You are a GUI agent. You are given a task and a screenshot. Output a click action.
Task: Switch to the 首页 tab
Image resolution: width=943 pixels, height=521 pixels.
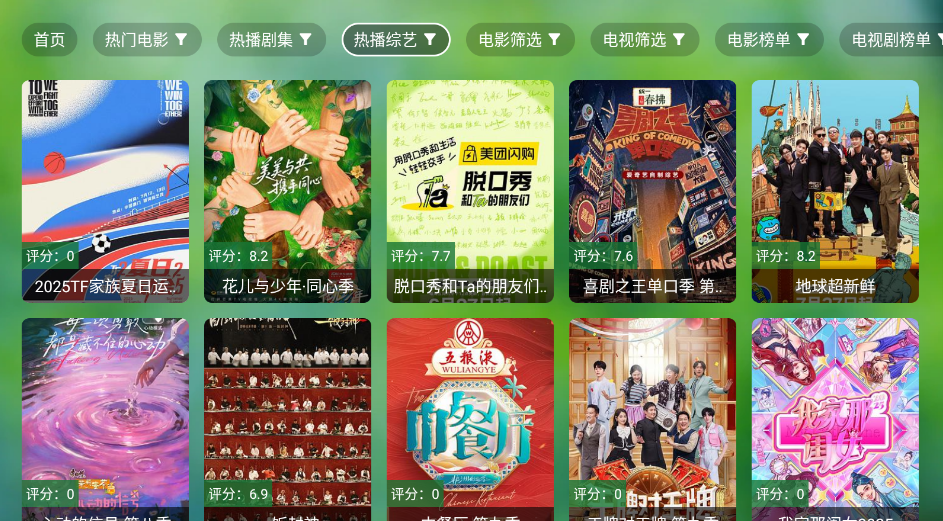(x=50, y=40)
